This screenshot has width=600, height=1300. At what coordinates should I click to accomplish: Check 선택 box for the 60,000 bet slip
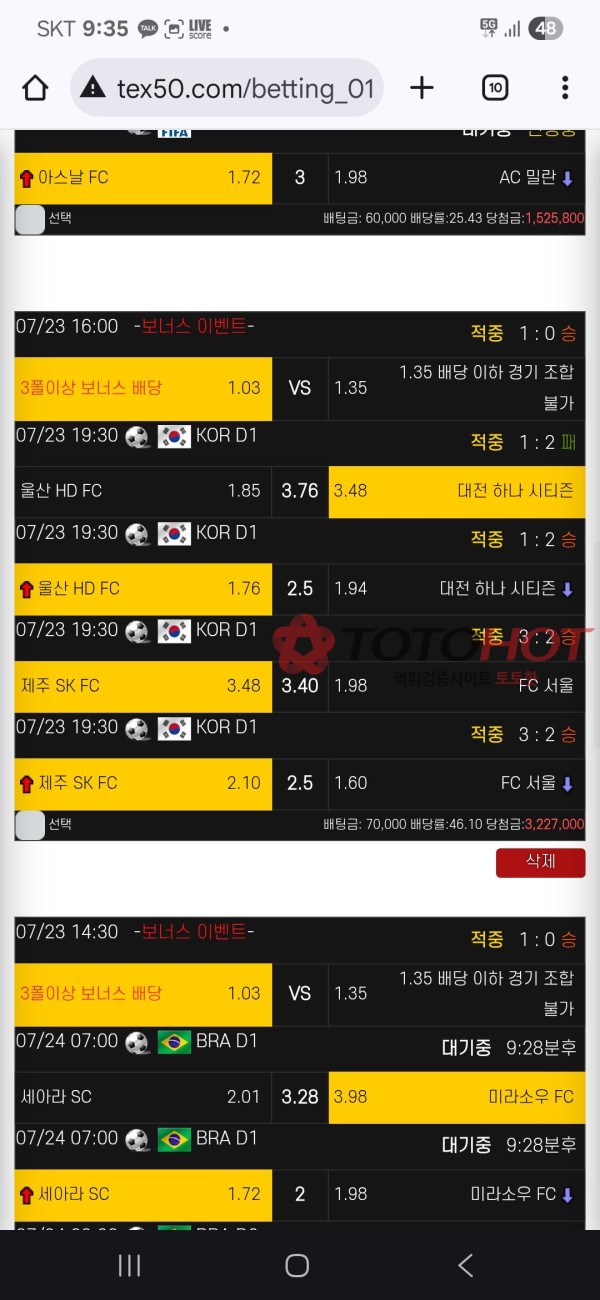point(31,219)
